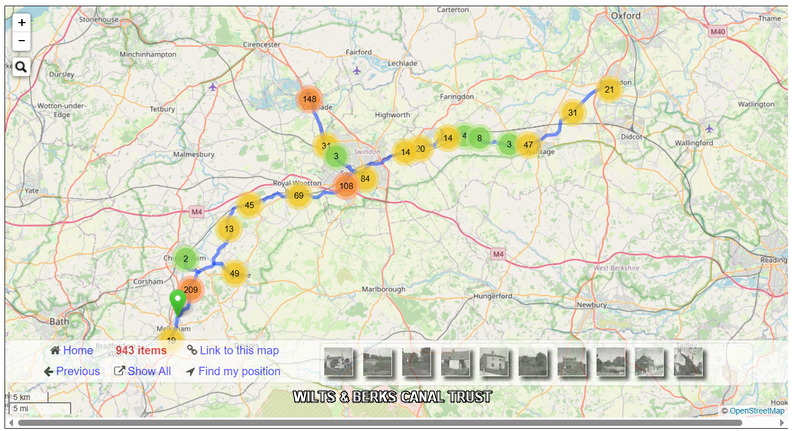Viewport: 792px width, 431px height.
Task: Expand the green cluster marker showing 2
Action: pyautogui.click(x=185, y=258)
